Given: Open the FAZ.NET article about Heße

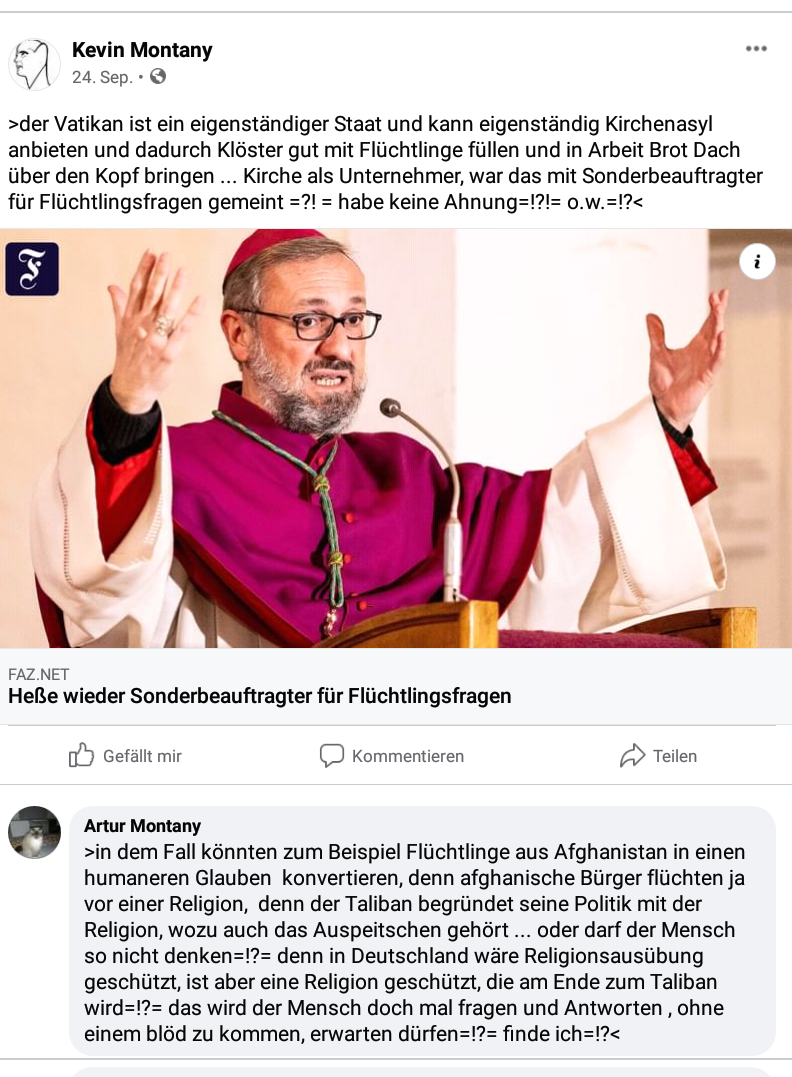Looking at the screenshot, I should (x=260, y=695).
